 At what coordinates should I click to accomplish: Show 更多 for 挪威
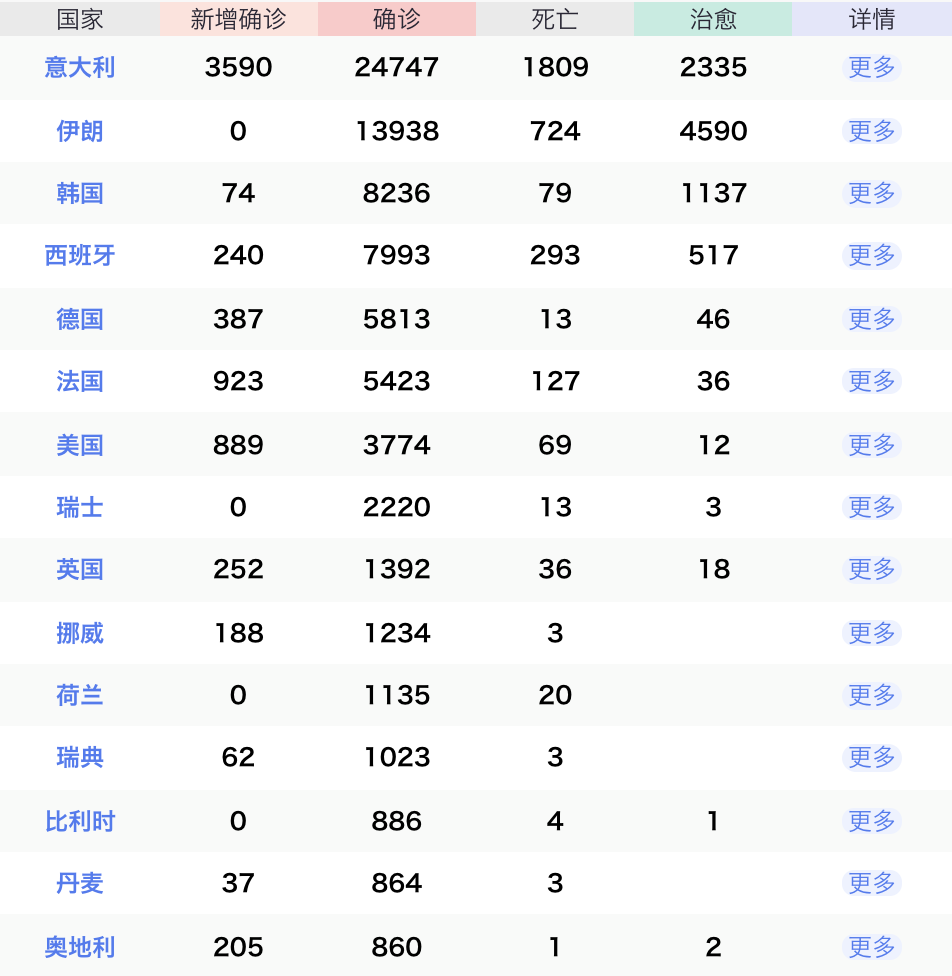[x=872, y=633]
